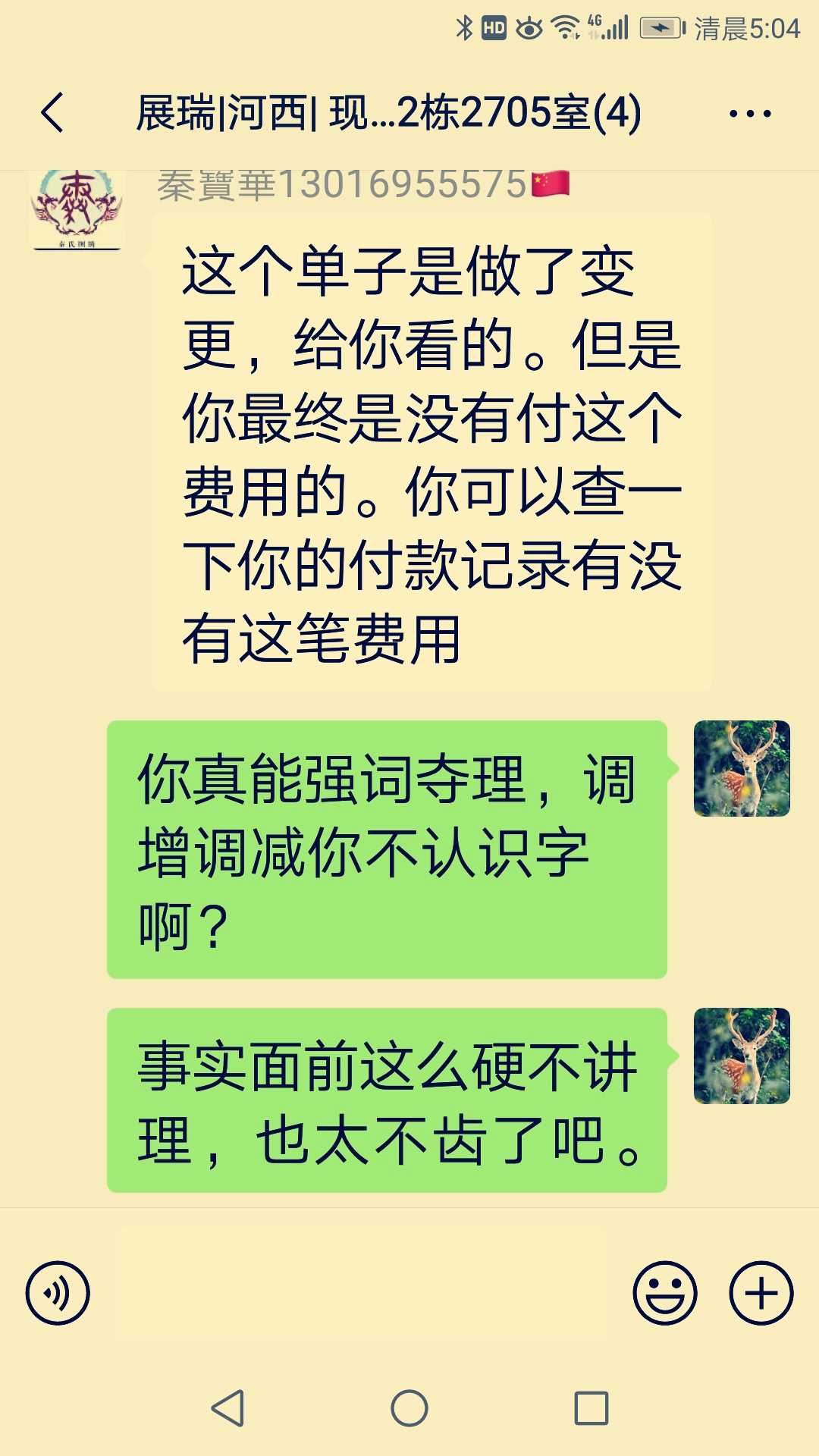Tap the message input field
The image size is (819, 1456).
[360, 1293]
